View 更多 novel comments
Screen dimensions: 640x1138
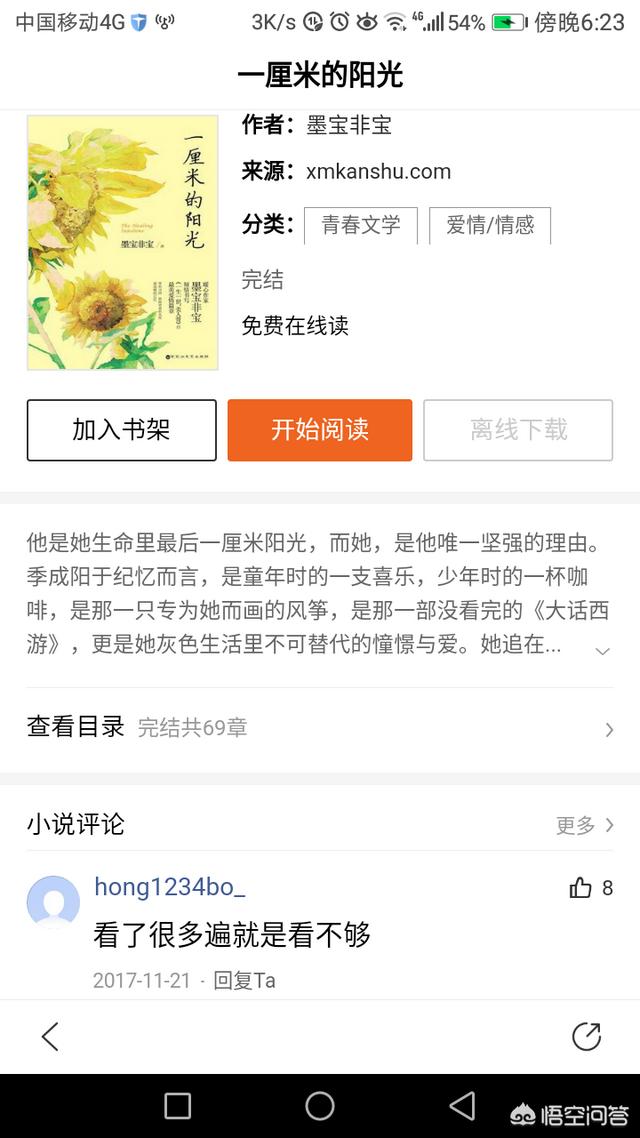(x=585, y=825)
